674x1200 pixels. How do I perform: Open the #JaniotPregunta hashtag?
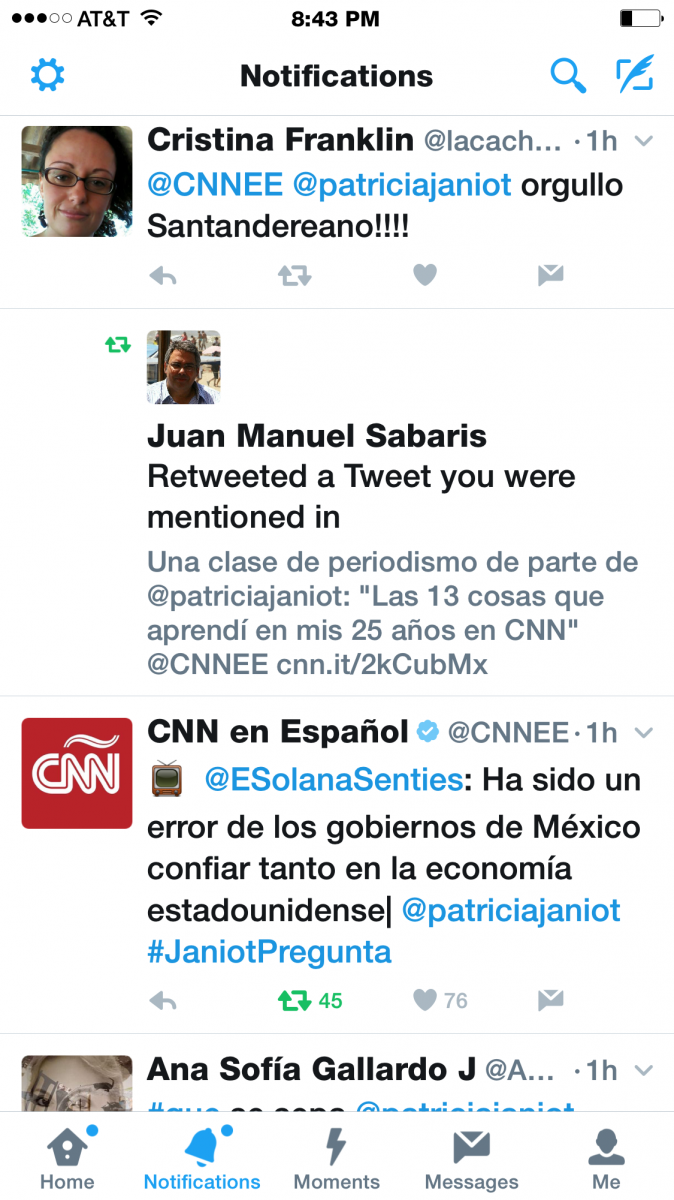269,952
